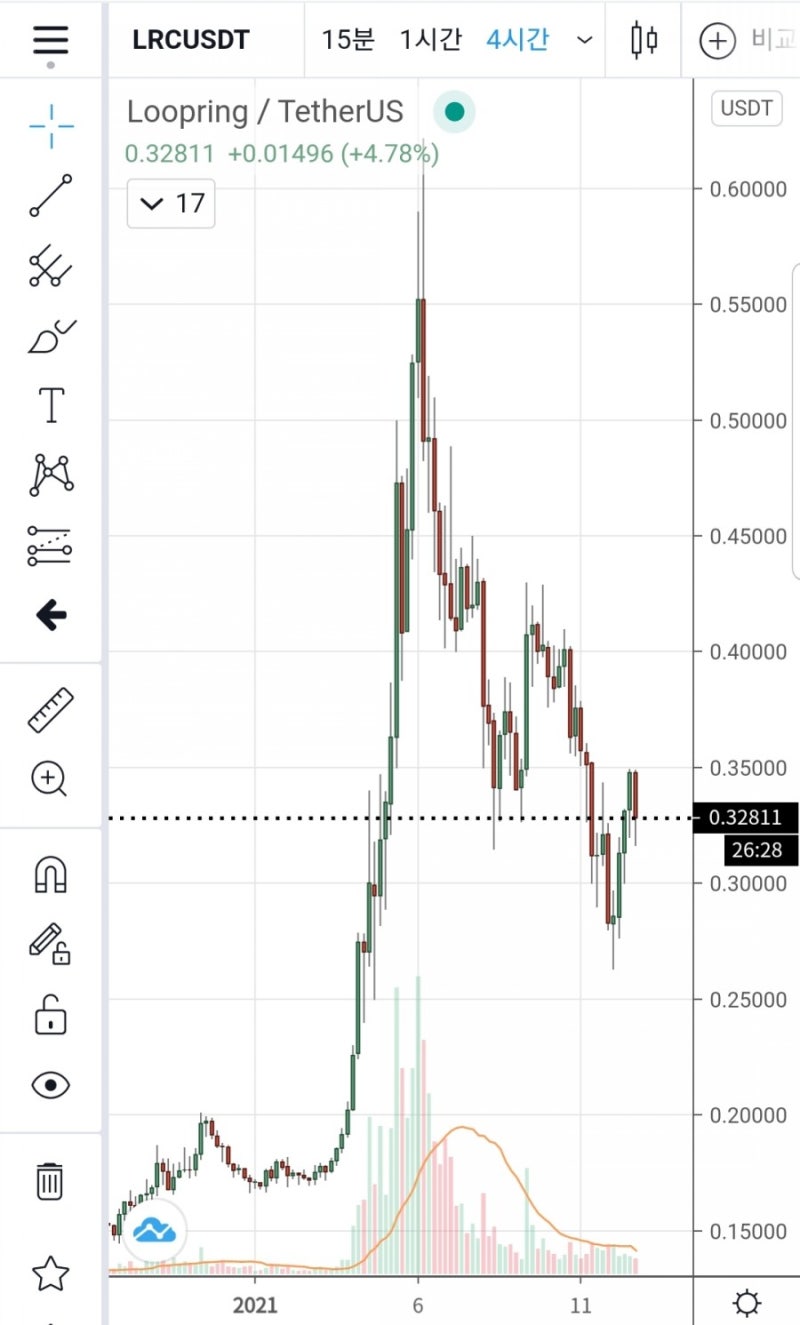Choose the trend line drawing tool

[x=51, y=195]
